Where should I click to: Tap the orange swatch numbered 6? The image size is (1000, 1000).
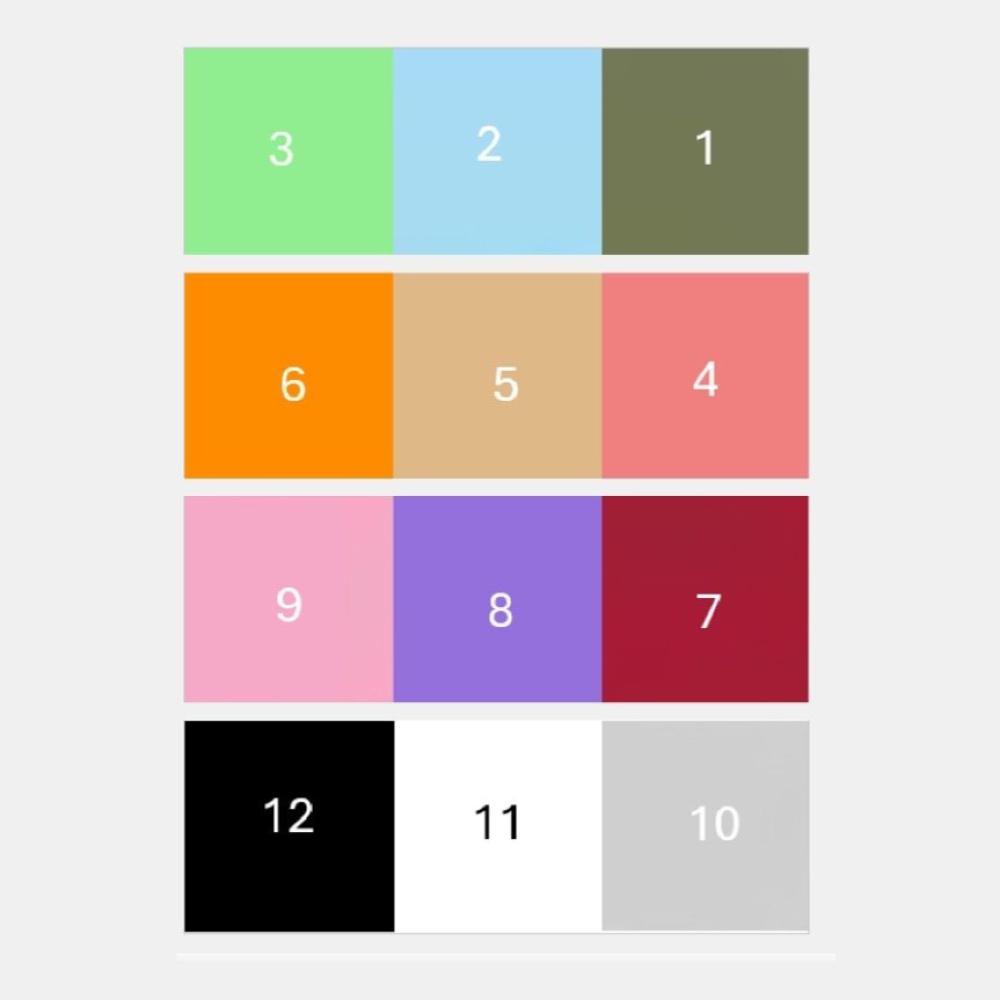pyautogui.click(x=288, y=376)
